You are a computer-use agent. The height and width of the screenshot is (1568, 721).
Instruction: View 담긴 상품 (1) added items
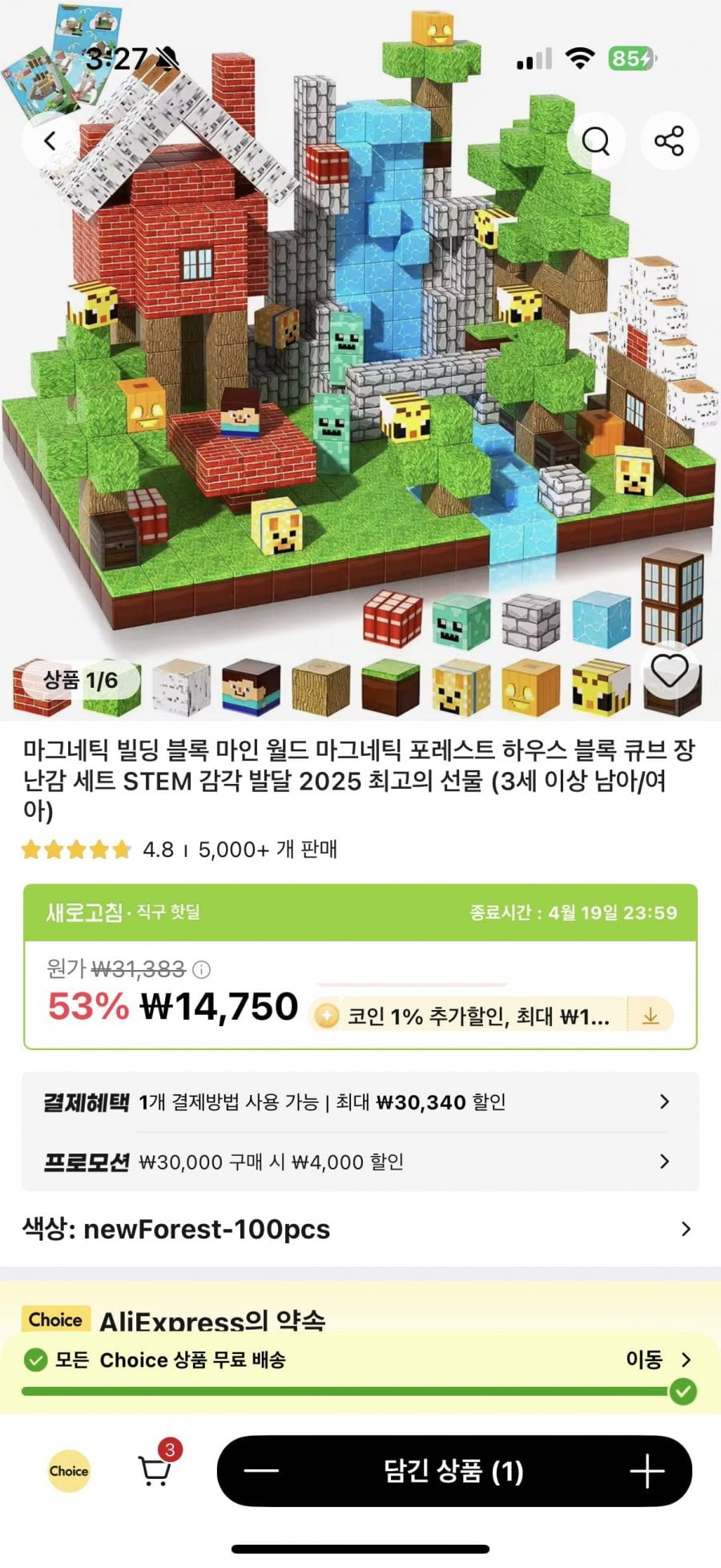[x=453, y=1471]
